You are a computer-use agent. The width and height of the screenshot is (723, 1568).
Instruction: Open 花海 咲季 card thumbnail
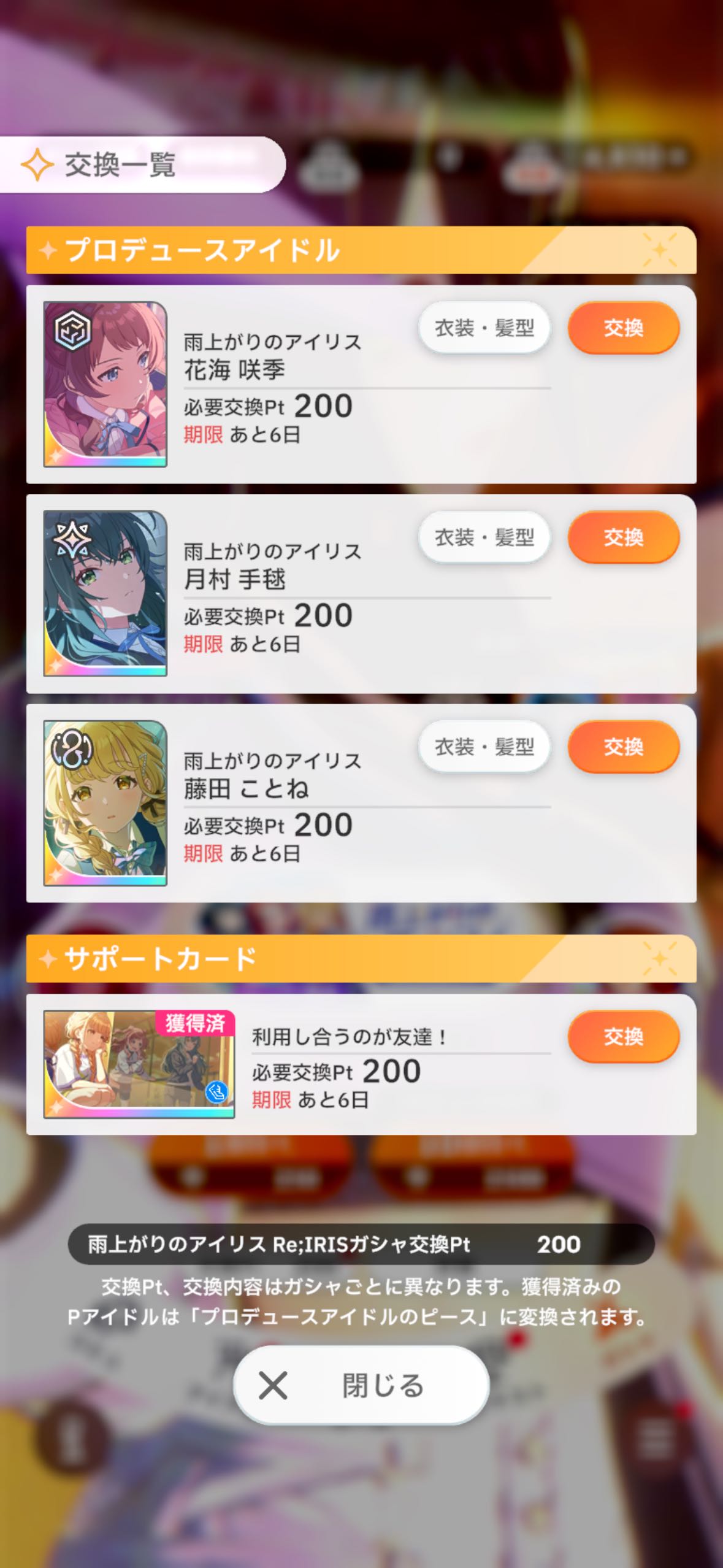(105, 384)
